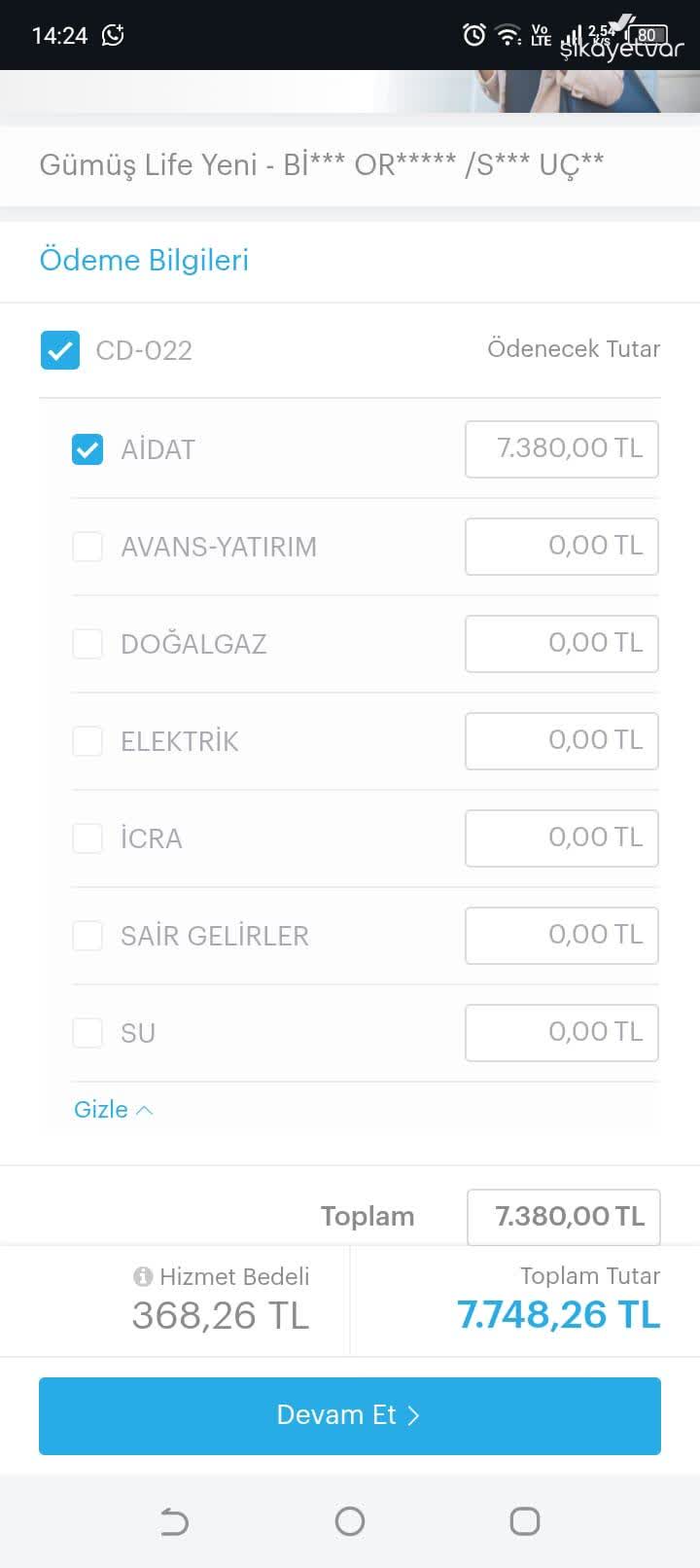
Task: Enable the ELEKTRİK checkbox
Action: (x=87, y=740)
